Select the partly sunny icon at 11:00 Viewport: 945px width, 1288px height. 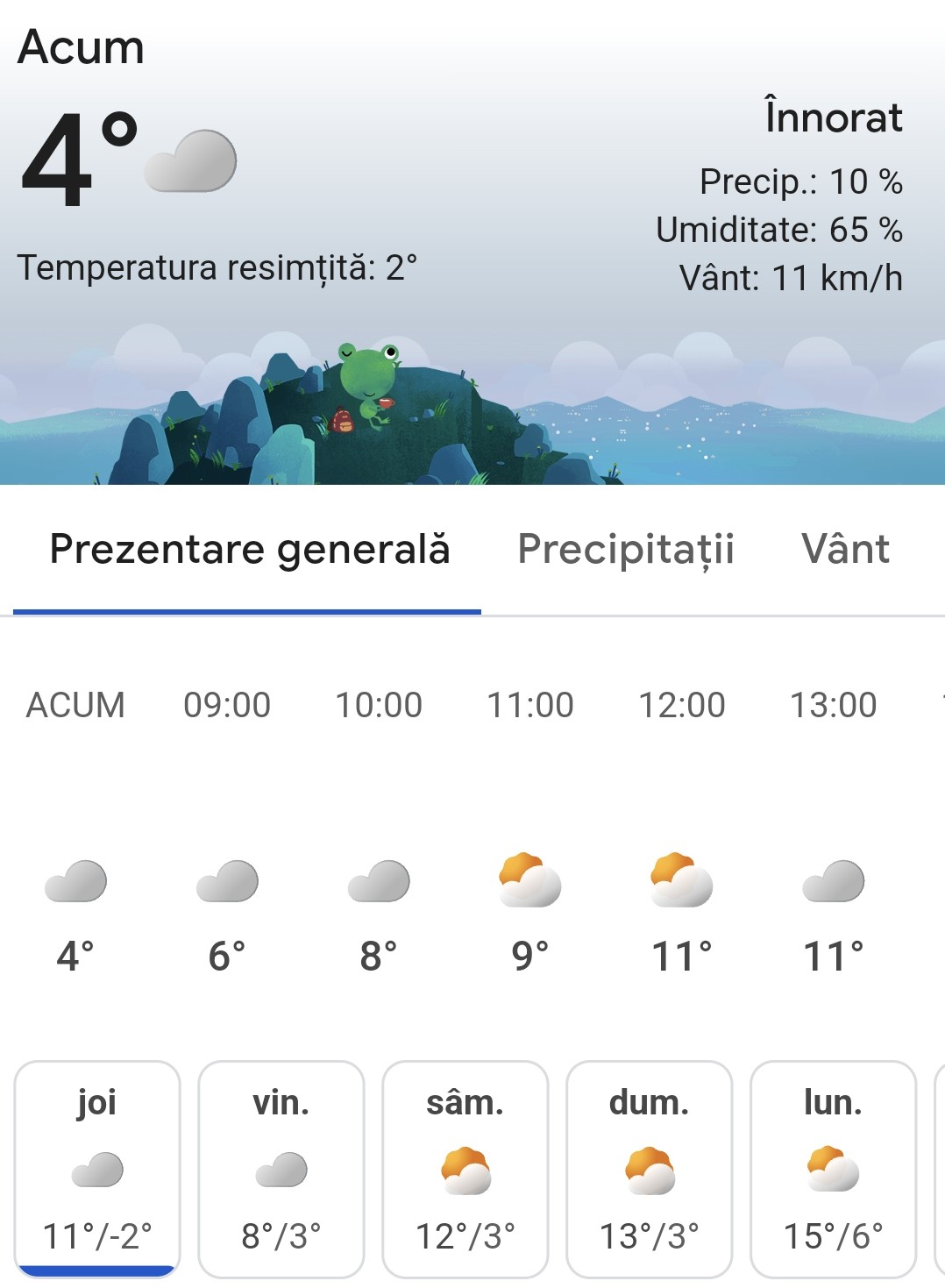(x=529, y=881)
